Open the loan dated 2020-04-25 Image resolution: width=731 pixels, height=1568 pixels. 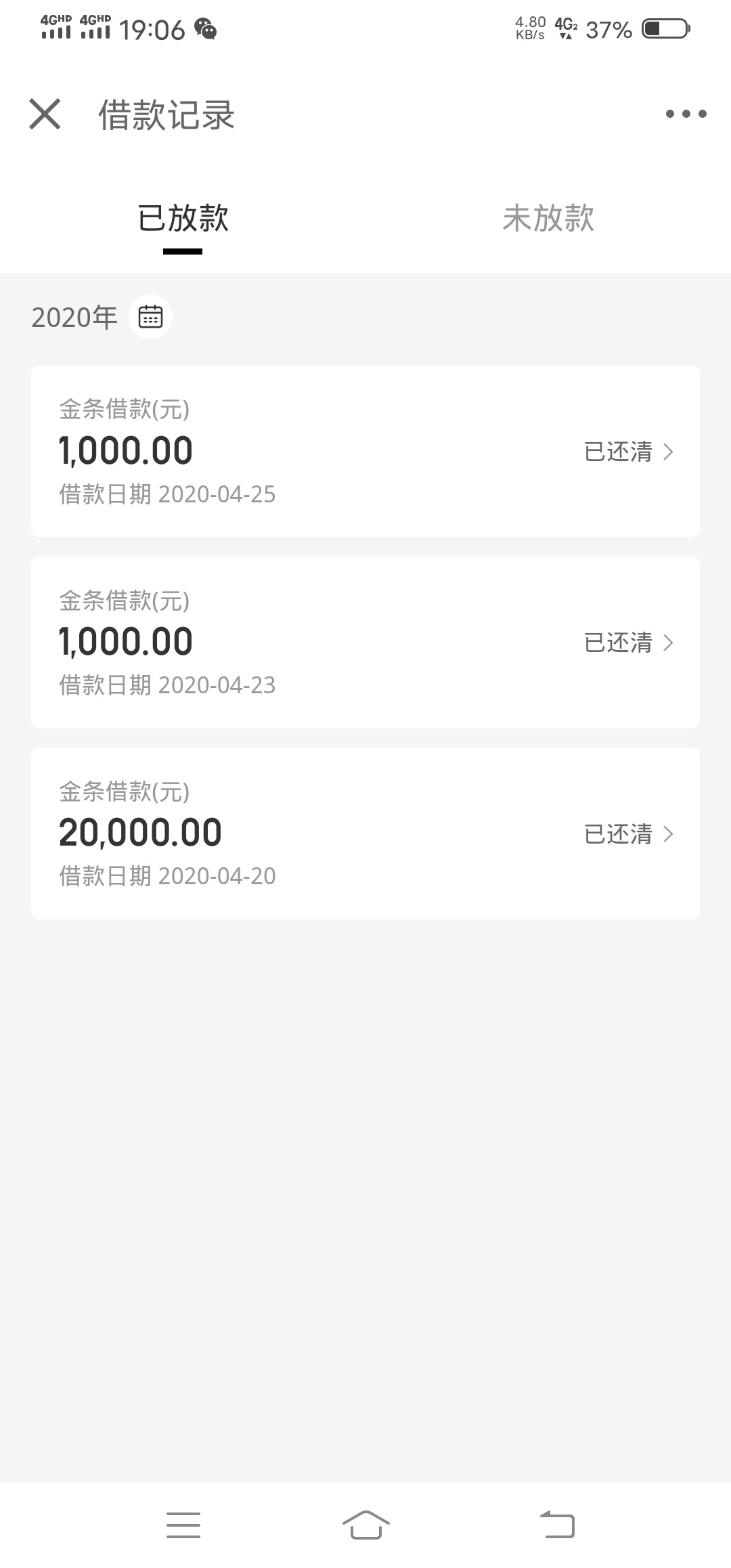(365, 452)
